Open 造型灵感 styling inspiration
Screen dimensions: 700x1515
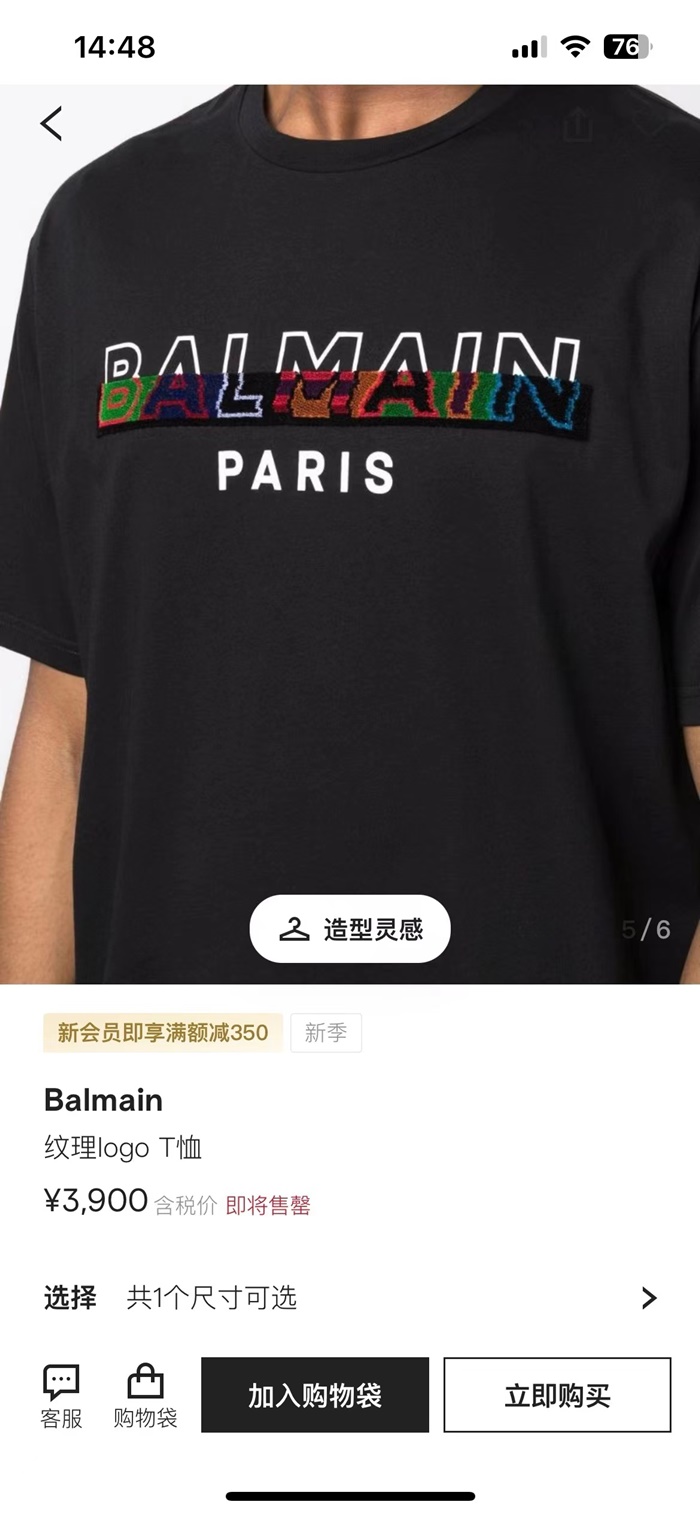tap(350, 929)
